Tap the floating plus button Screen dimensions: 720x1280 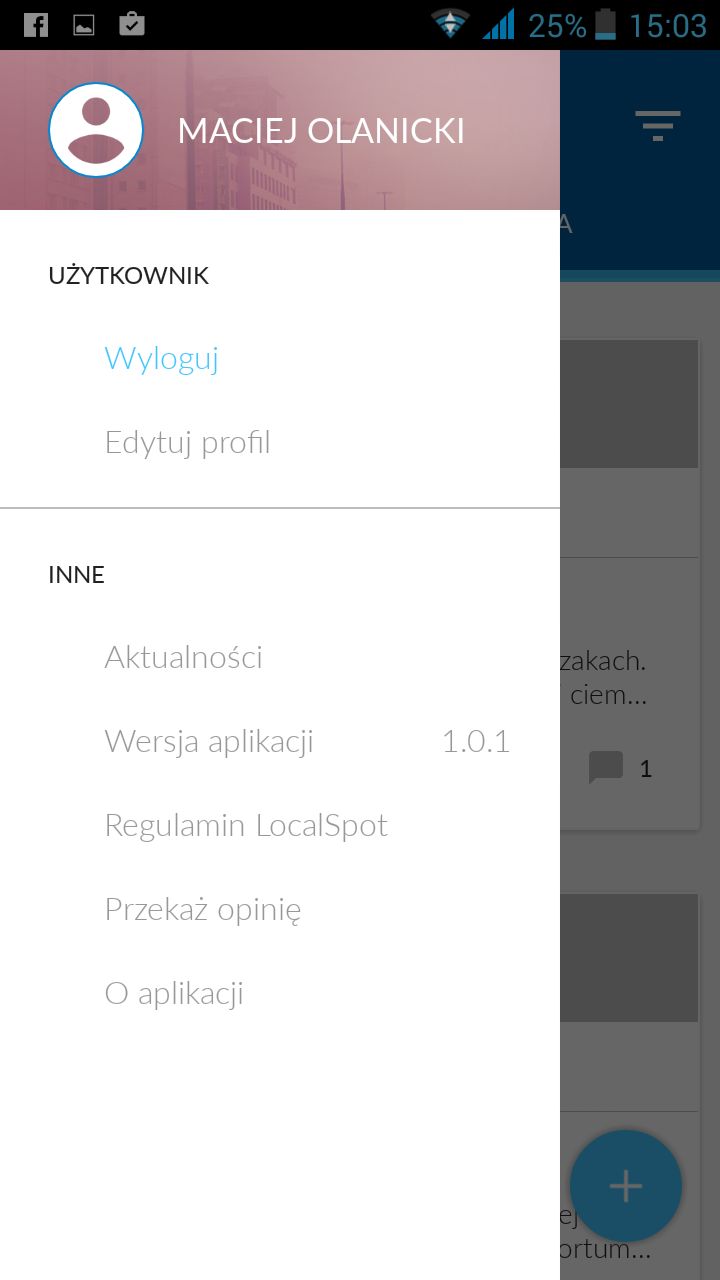[626, 1186]
